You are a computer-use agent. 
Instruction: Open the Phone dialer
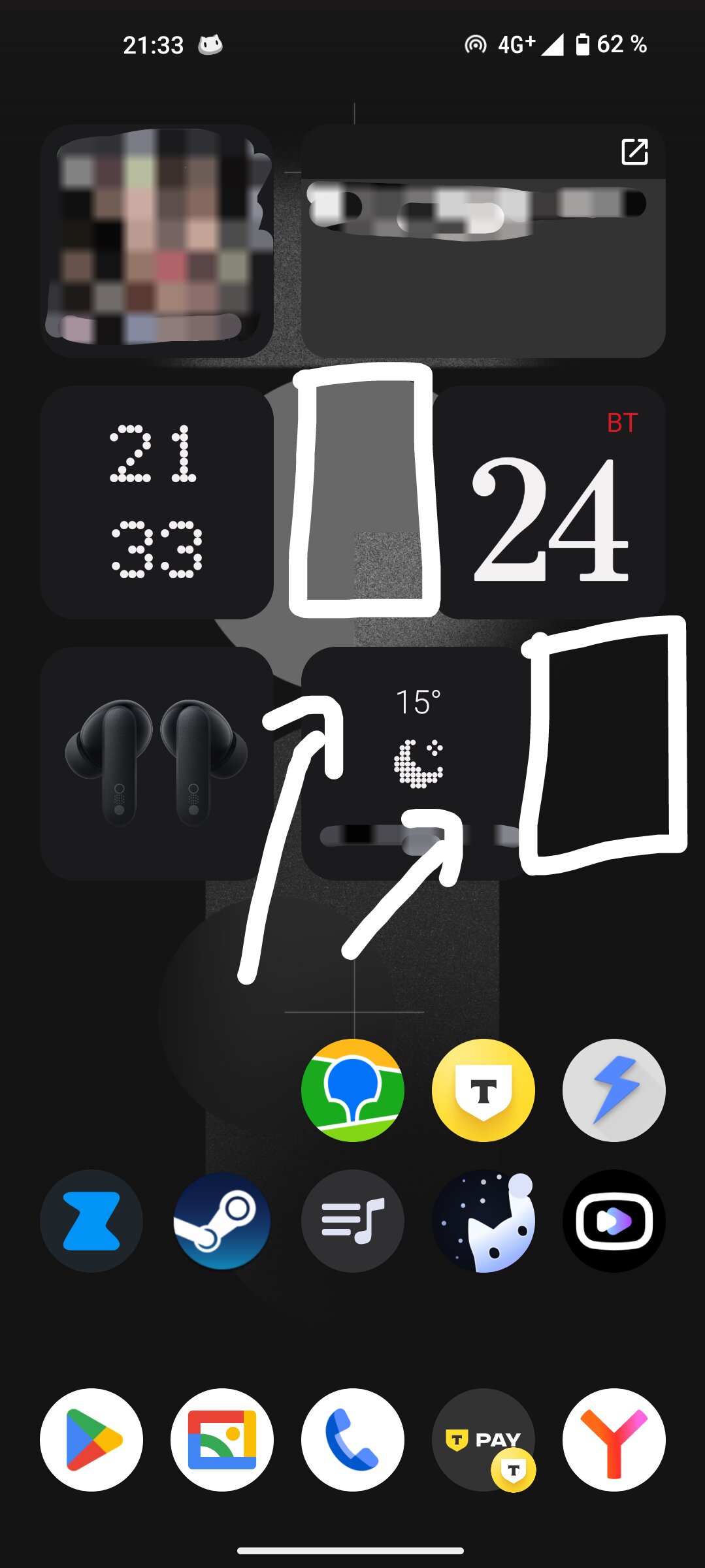[353, 1440]
